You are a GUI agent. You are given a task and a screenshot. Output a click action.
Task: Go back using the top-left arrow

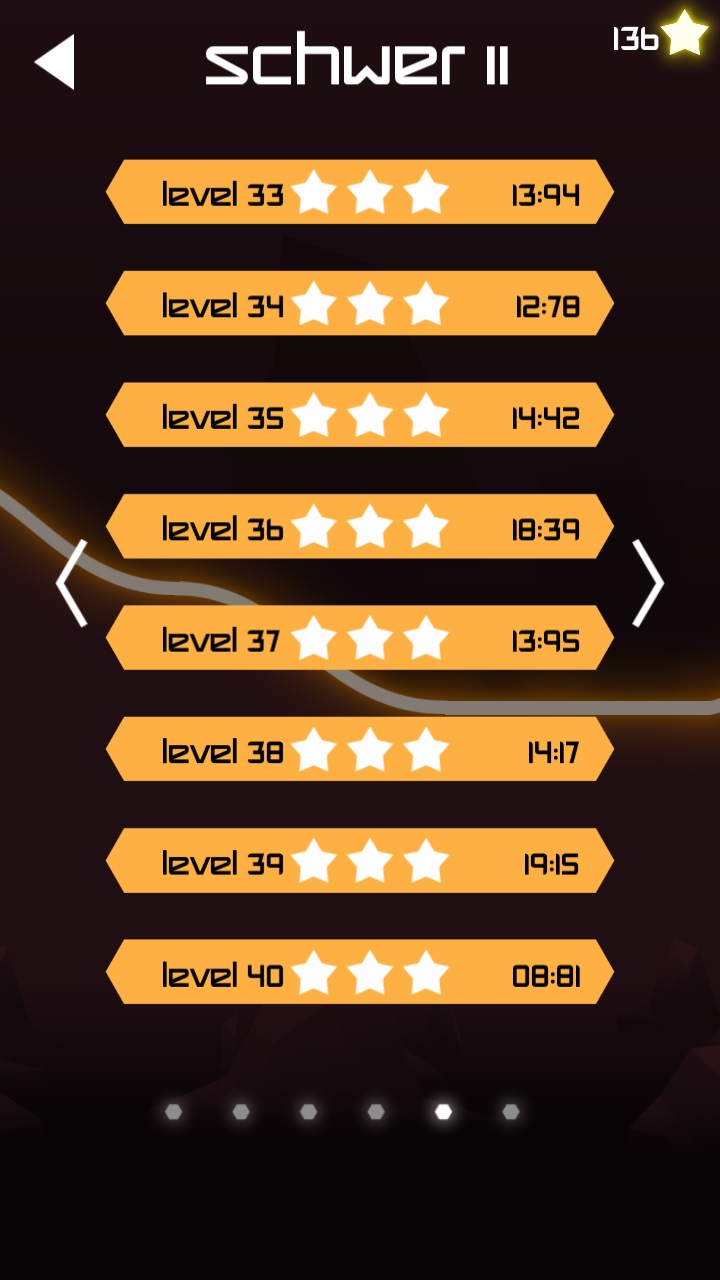[x=55, y=62]
